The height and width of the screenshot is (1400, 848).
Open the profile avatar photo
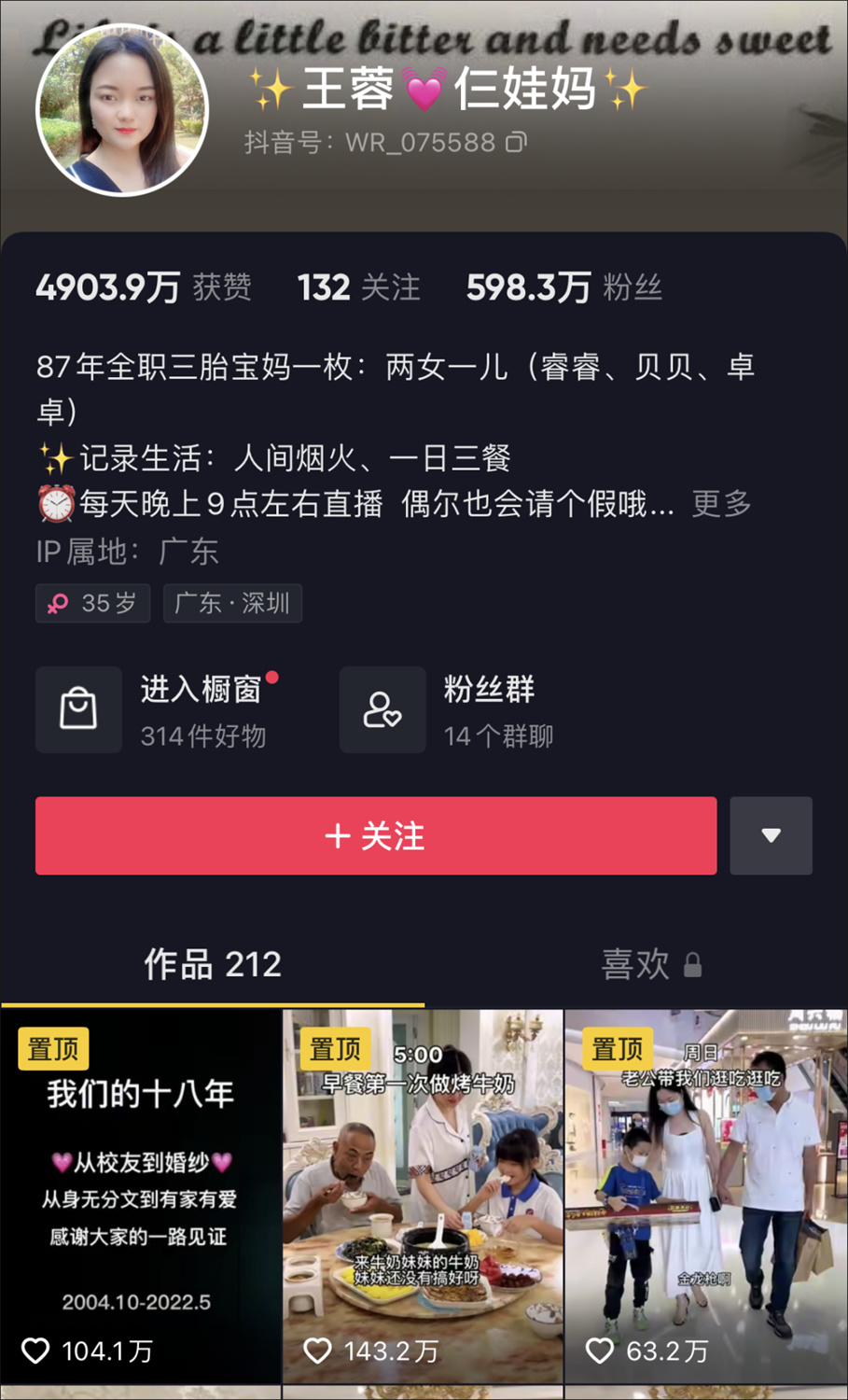[x=122, y=110]
